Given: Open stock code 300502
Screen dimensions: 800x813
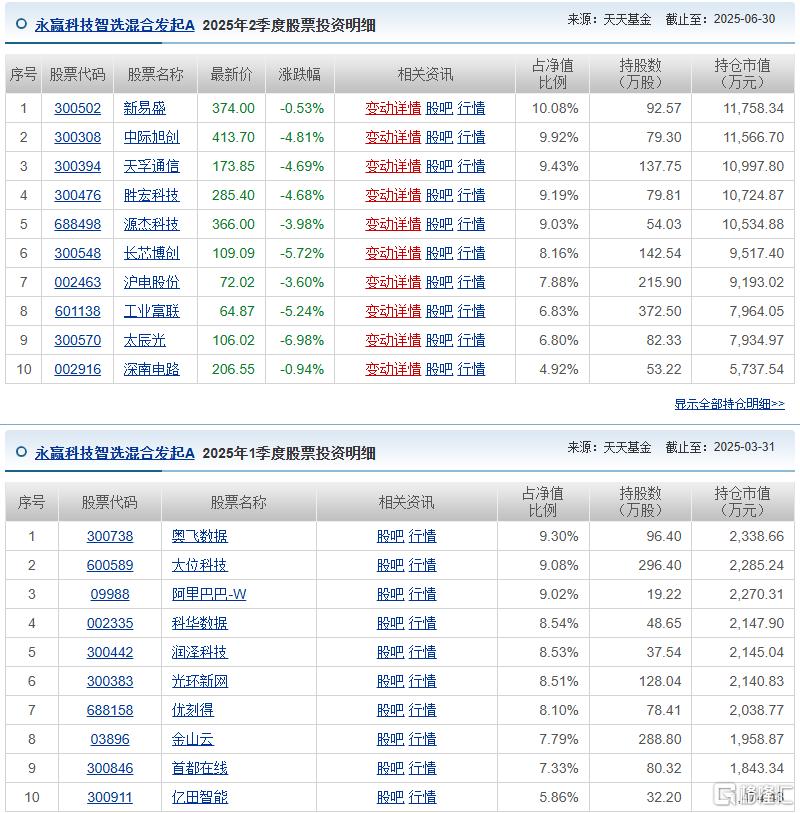Looking at the screenshot, I should (77, 108).
